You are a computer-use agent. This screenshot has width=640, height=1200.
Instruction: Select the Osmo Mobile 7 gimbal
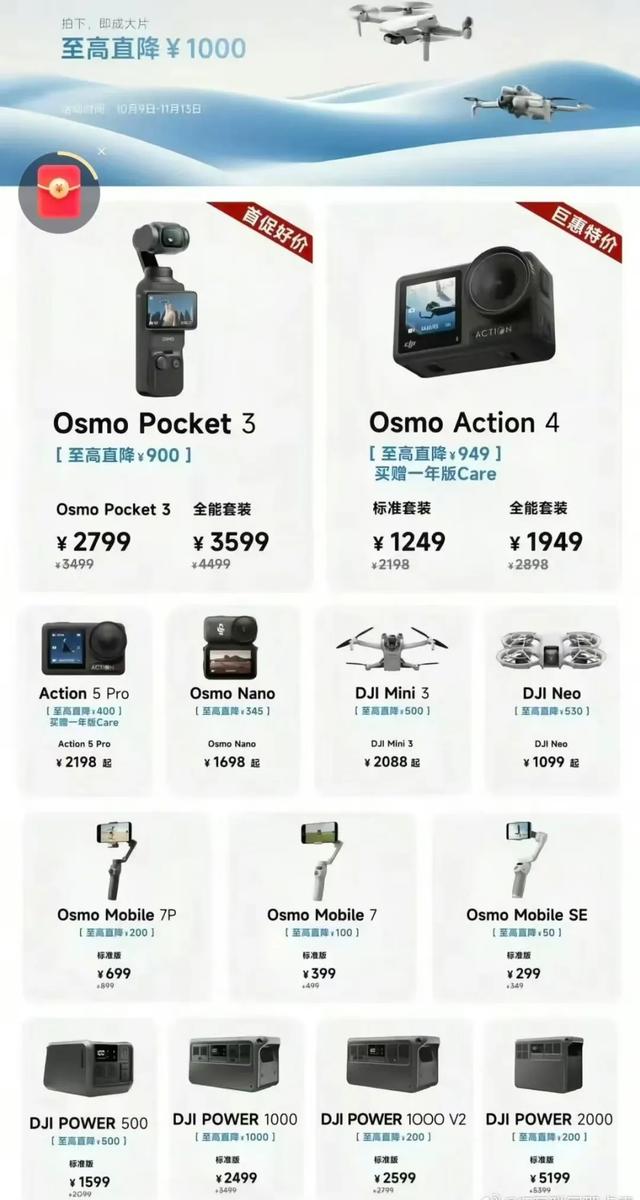pos(321,905)
